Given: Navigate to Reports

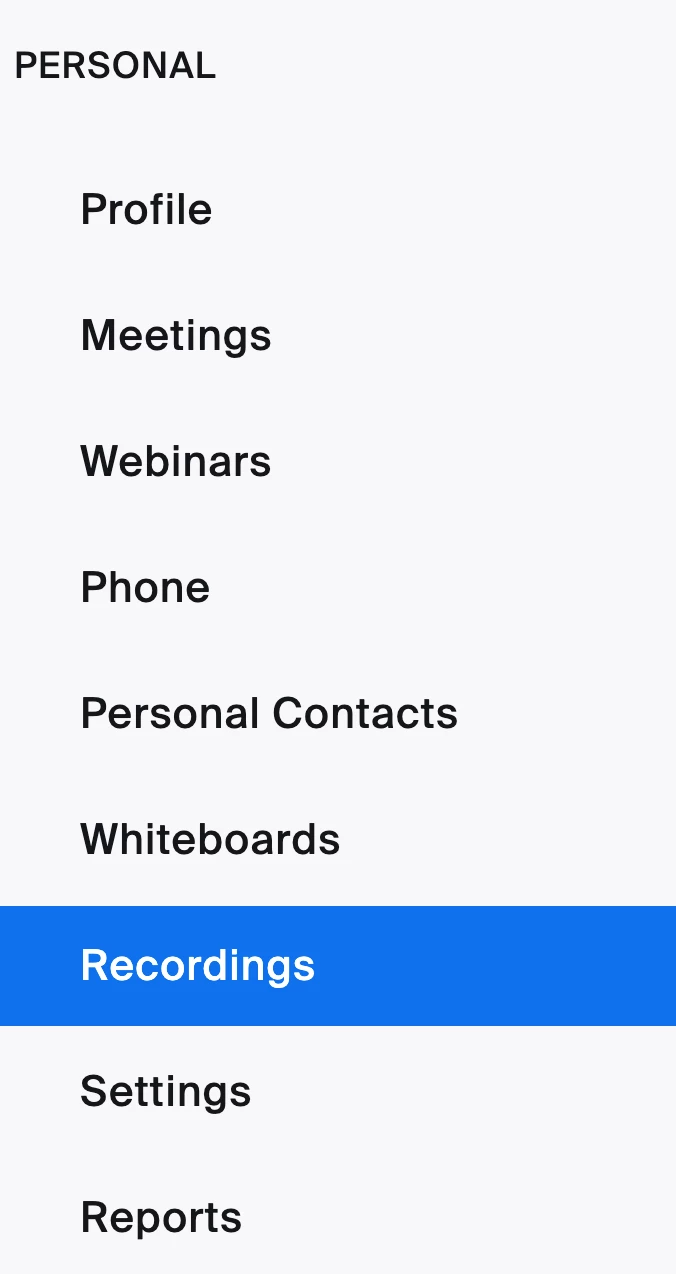Looking at the screenshot, I should tap(161, 1218).
